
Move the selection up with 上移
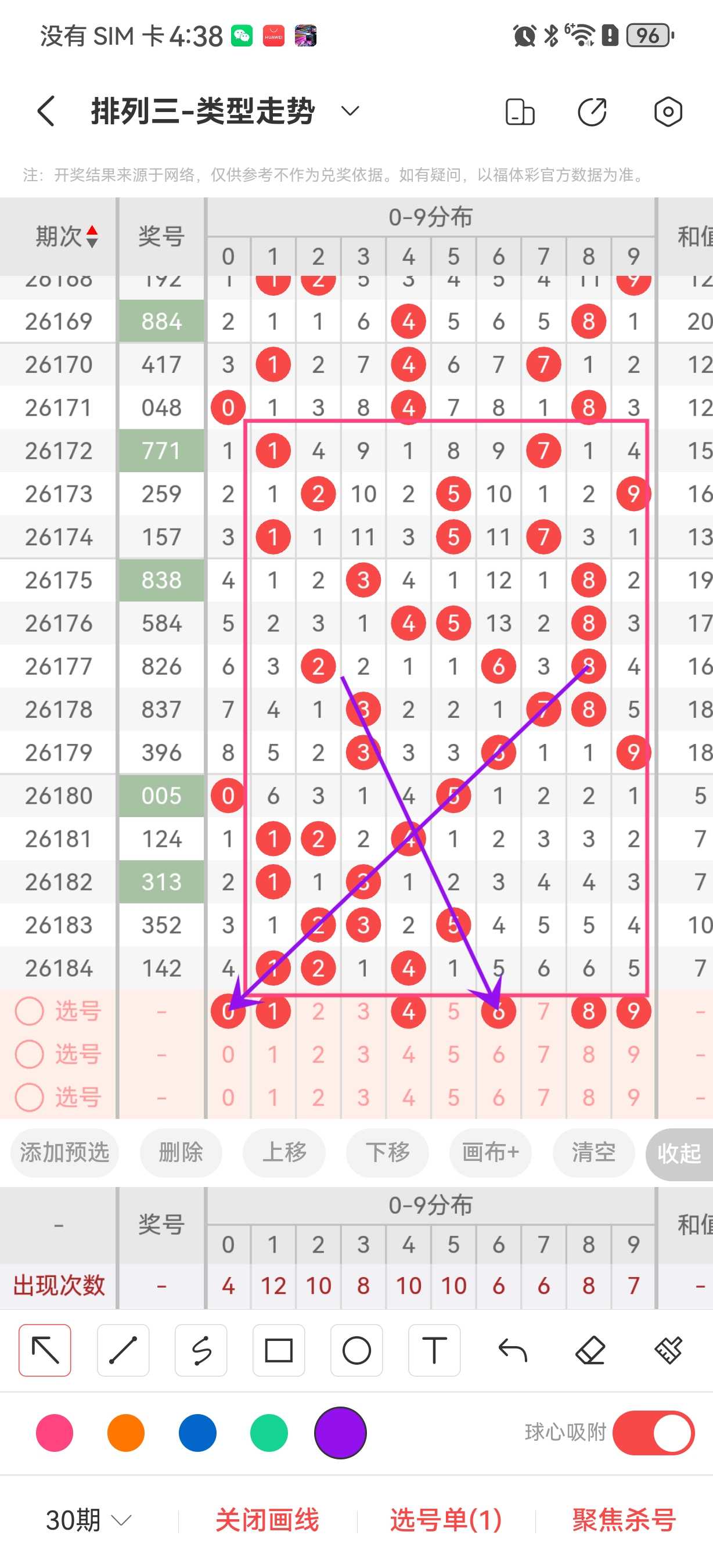point(284,1152)
